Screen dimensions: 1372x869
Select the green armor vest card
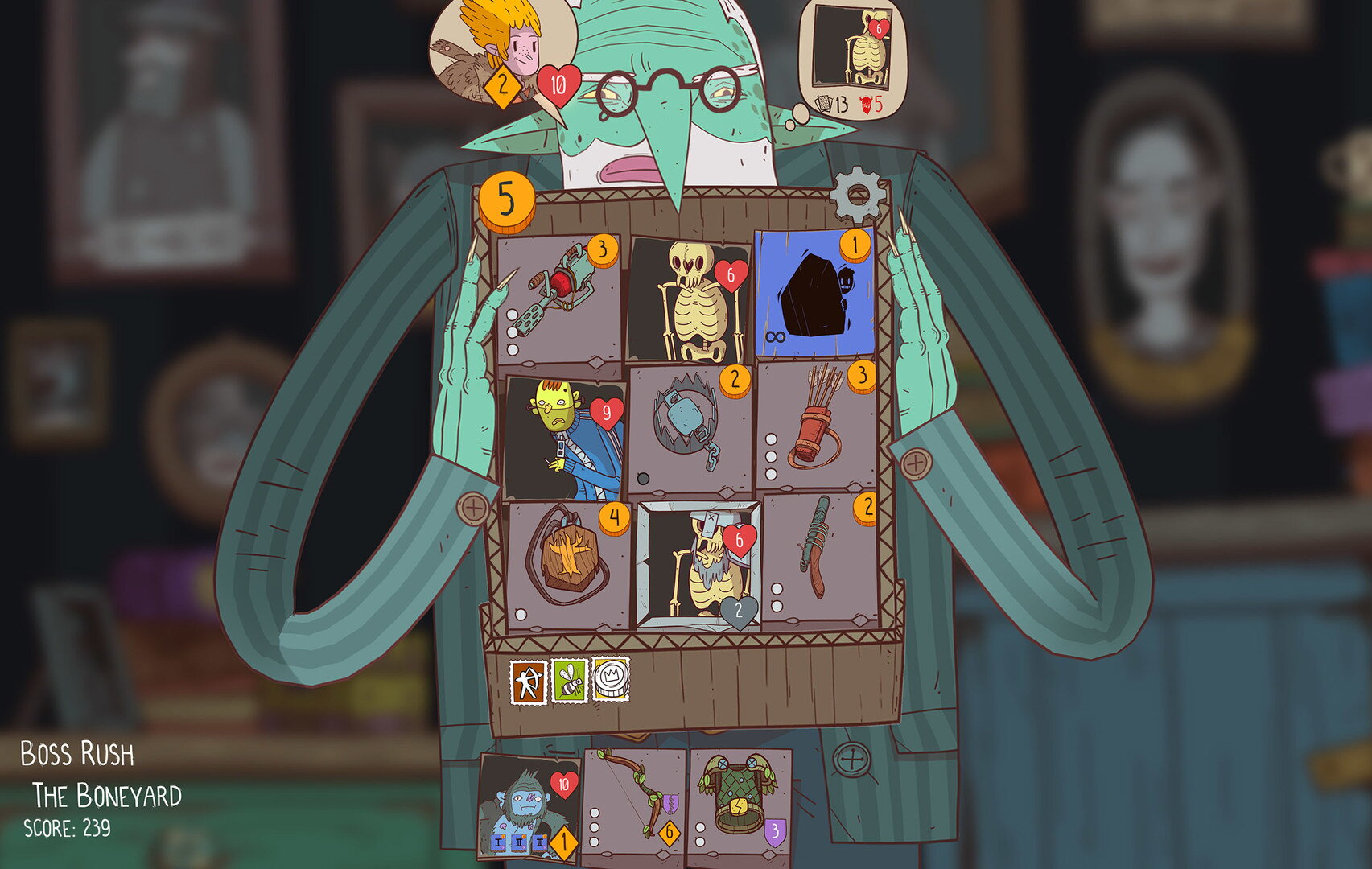739,805
